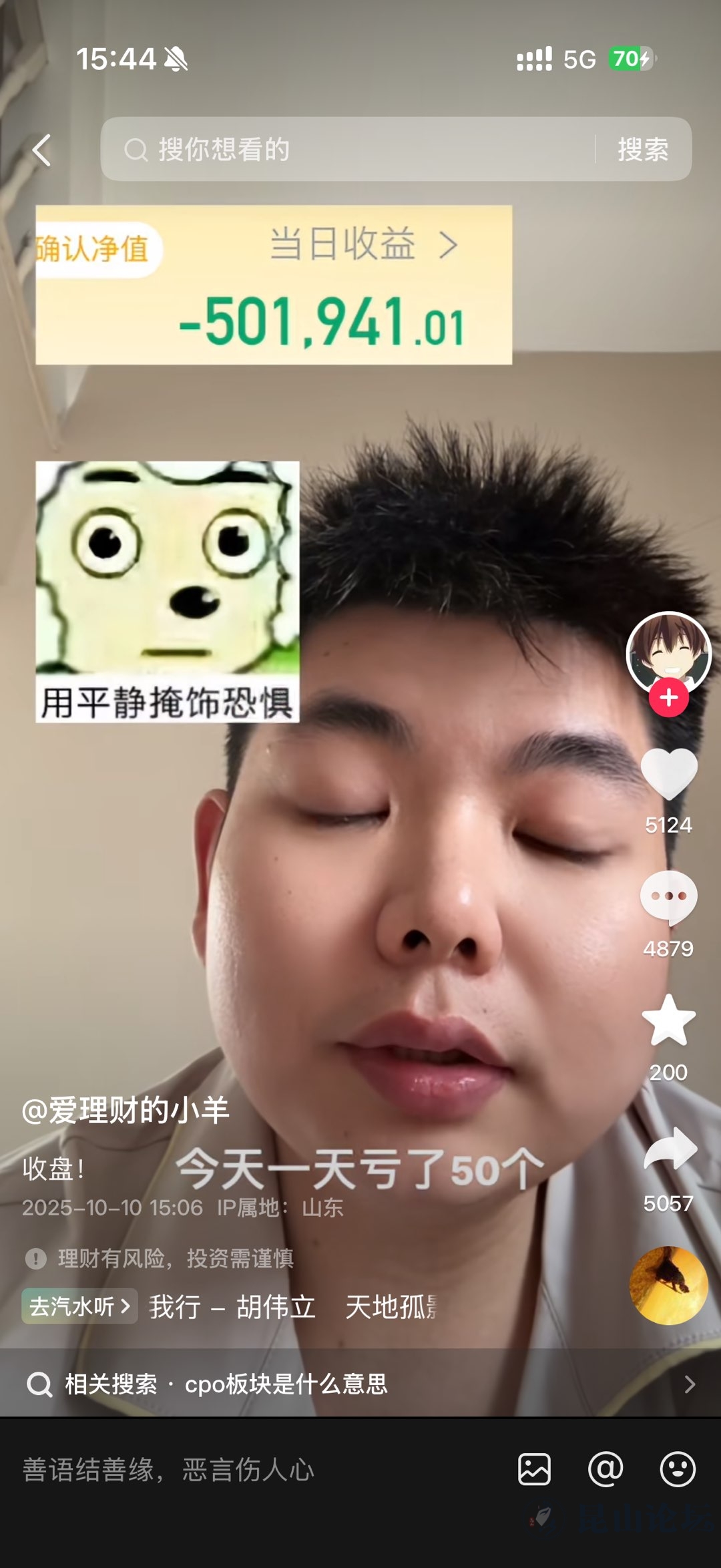Viewport: 721px width, 1568px height.
Task: Tap the 搜你想看的 search field
Action: click(347, 150)
